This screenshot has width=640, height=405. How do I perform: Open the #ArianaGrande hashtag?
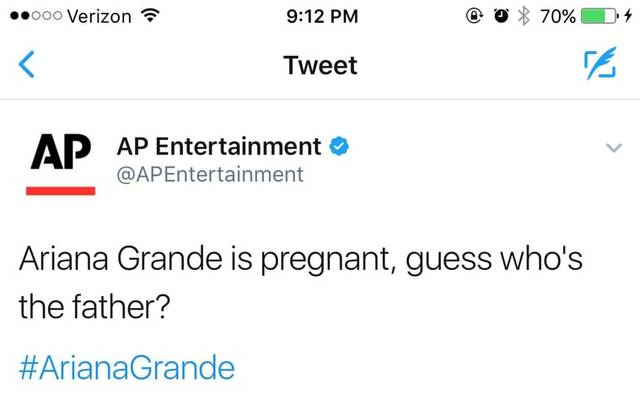tap(127, 368)
